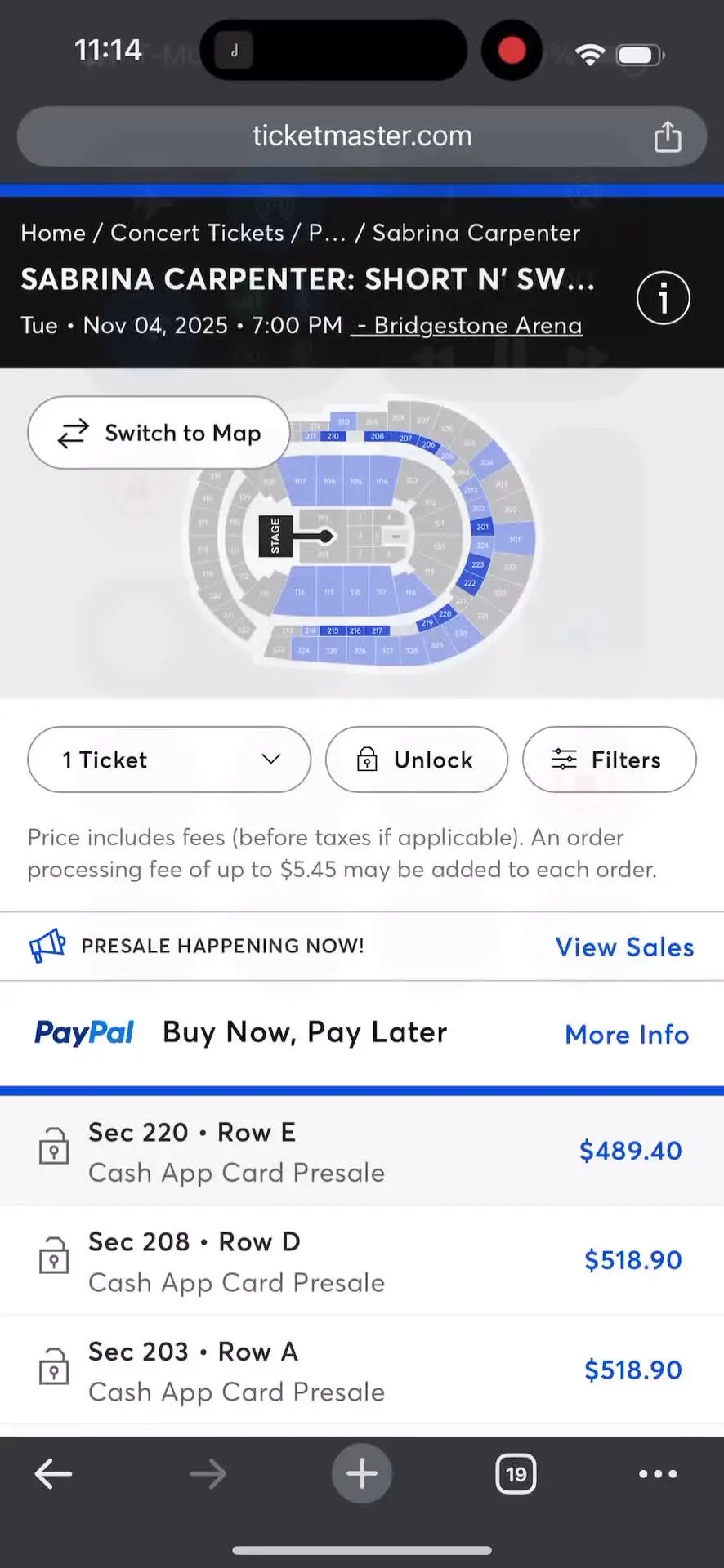Open browser overflow menu

[658, 1474]
